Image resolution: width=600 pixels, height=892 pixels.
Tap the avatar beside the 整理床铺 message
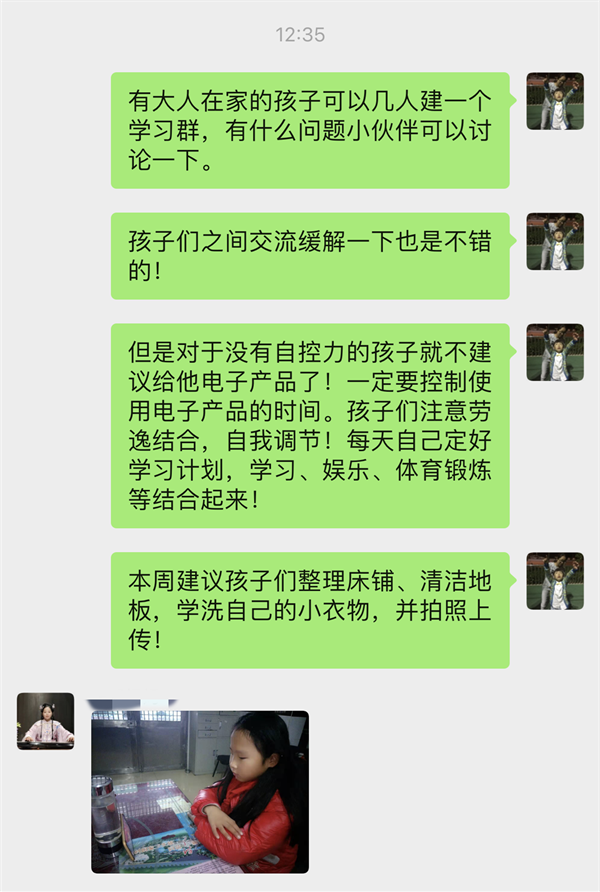pyautogui.click(x=555, y=581)
